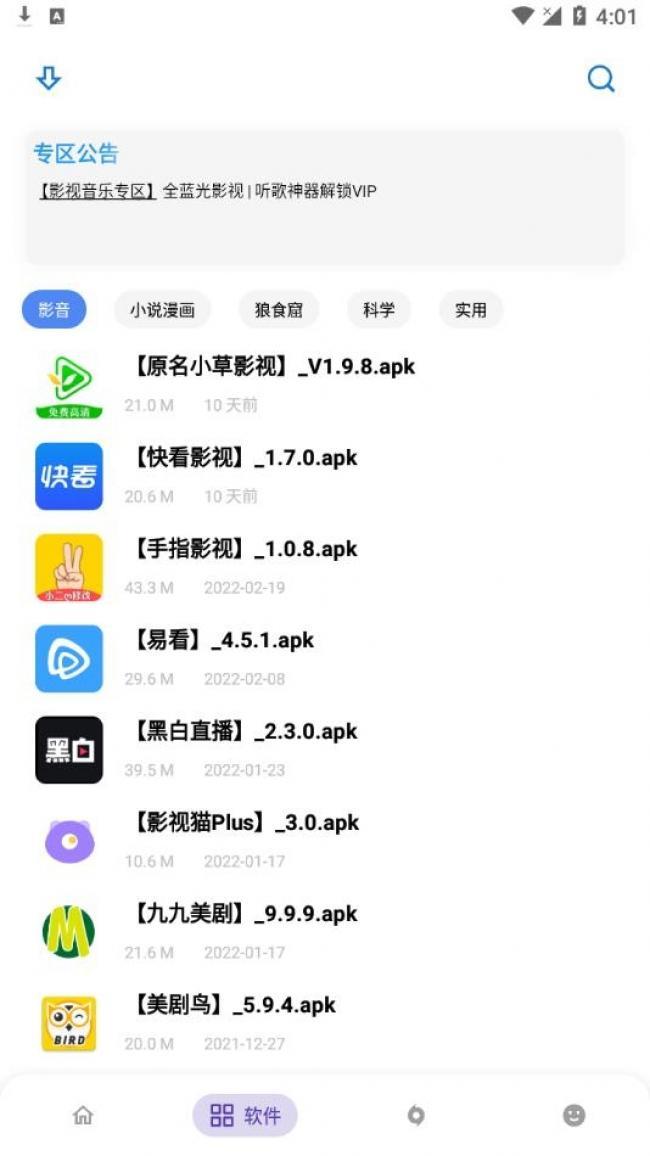Select the 科学 category chip
Image resolution: width=650 pixels, height=1156 pixels.
pyautogui.click(x=379, y=310)
